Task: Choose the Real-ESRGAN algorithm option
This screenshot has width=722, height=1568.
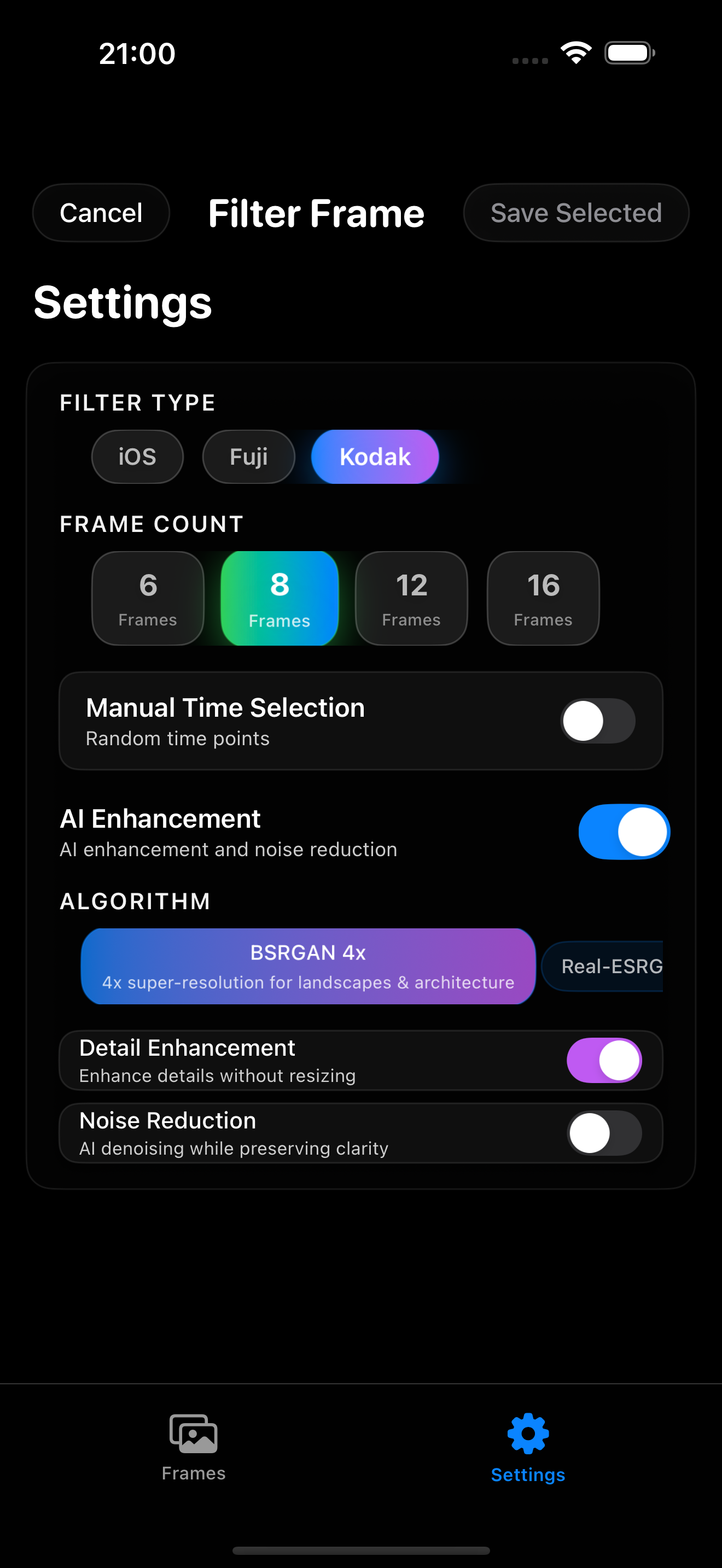Action: click(609, 966)
